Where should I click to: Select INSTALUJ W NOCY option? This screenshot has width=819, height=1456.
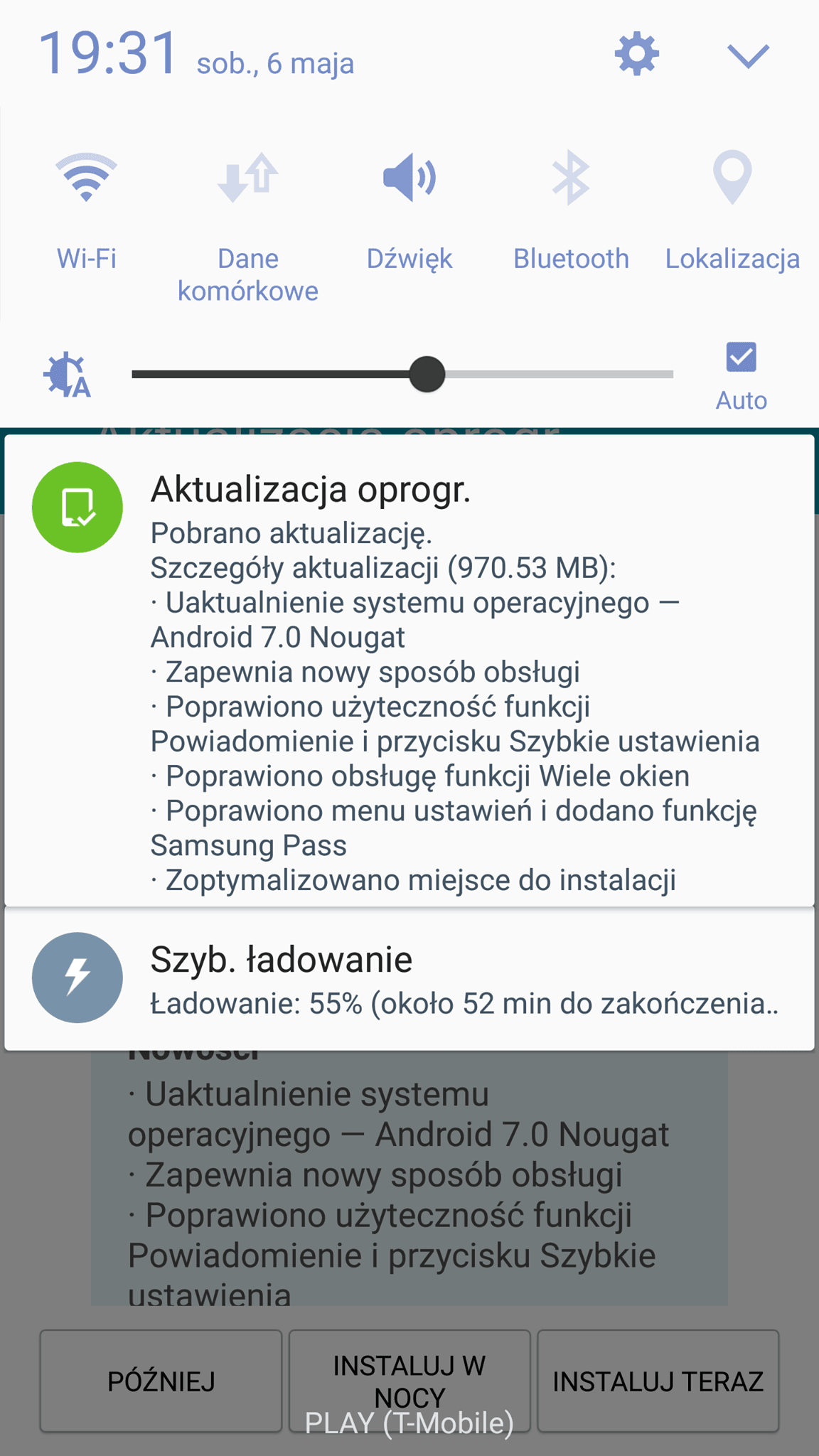click(x=409, y=1381)
